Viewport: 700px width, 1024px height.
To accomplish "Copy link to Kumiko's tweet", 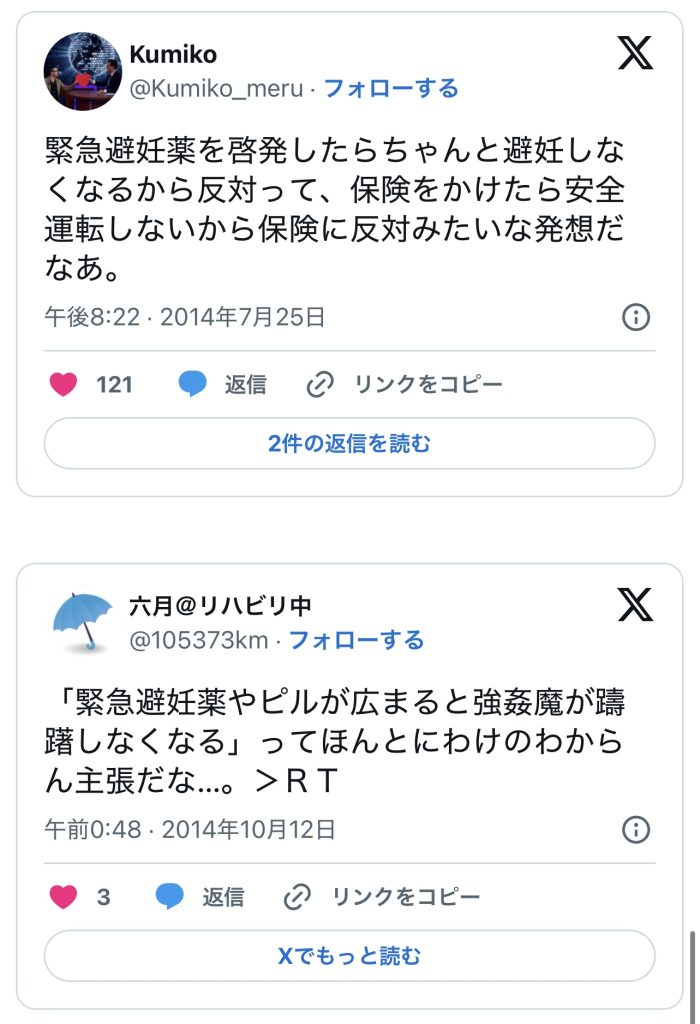I will (405, 385).
